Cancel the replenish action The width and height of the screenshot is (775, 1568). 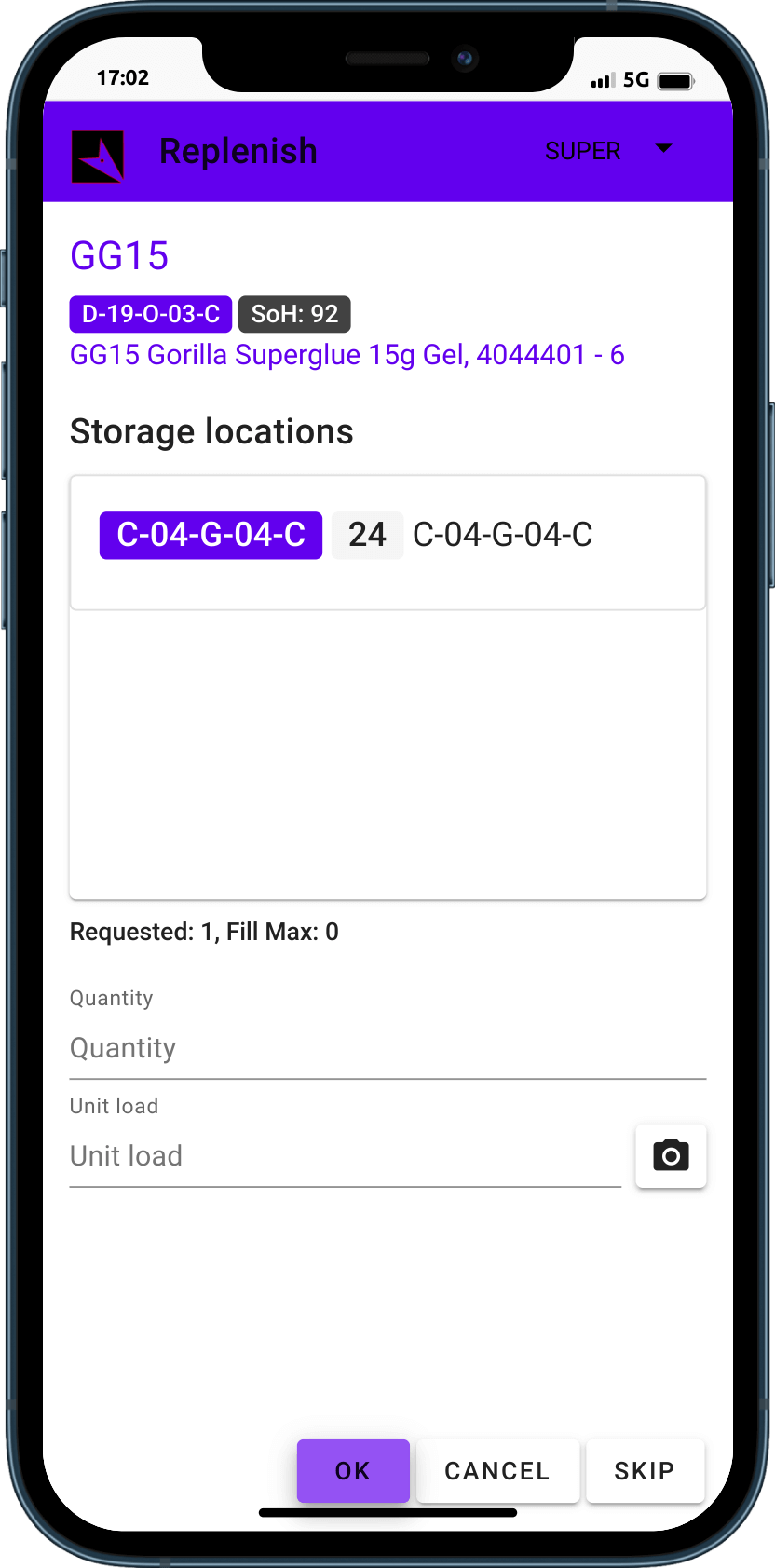[497, 1470]
